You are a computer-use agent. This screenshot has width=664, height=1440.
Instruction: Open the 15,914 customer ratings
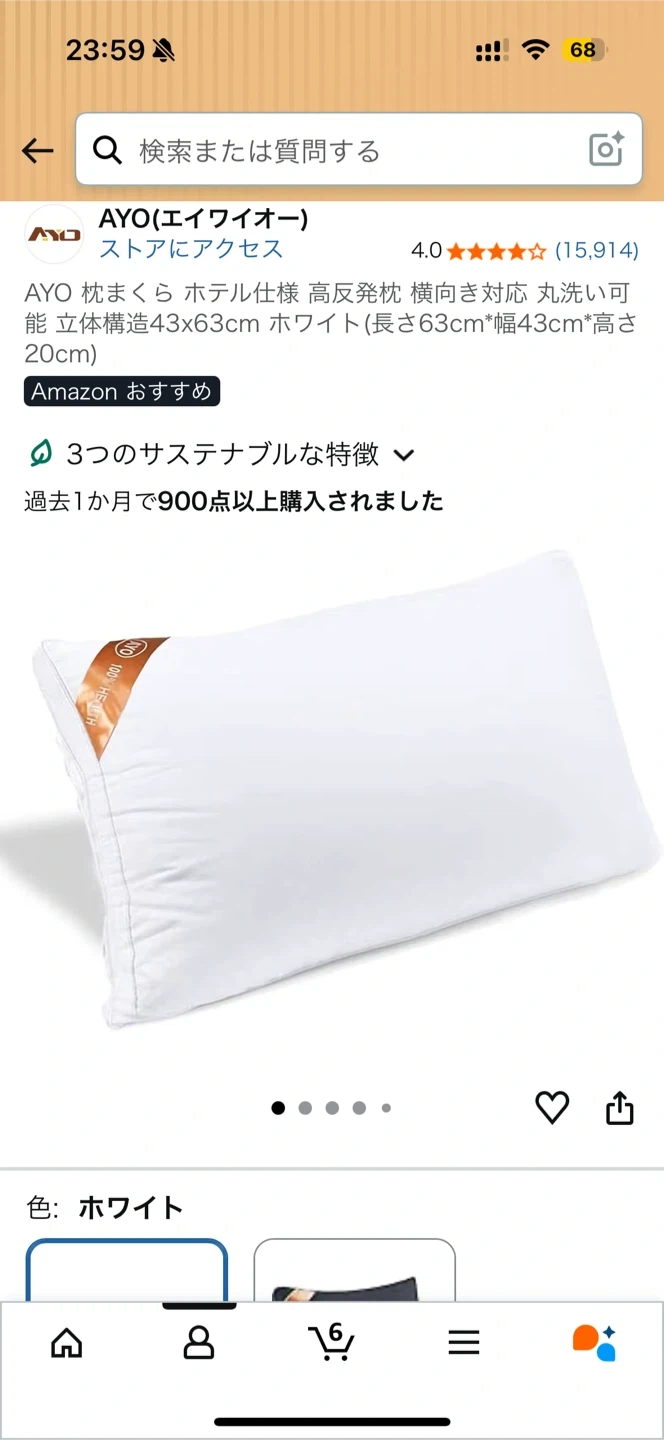pos(597,250)
